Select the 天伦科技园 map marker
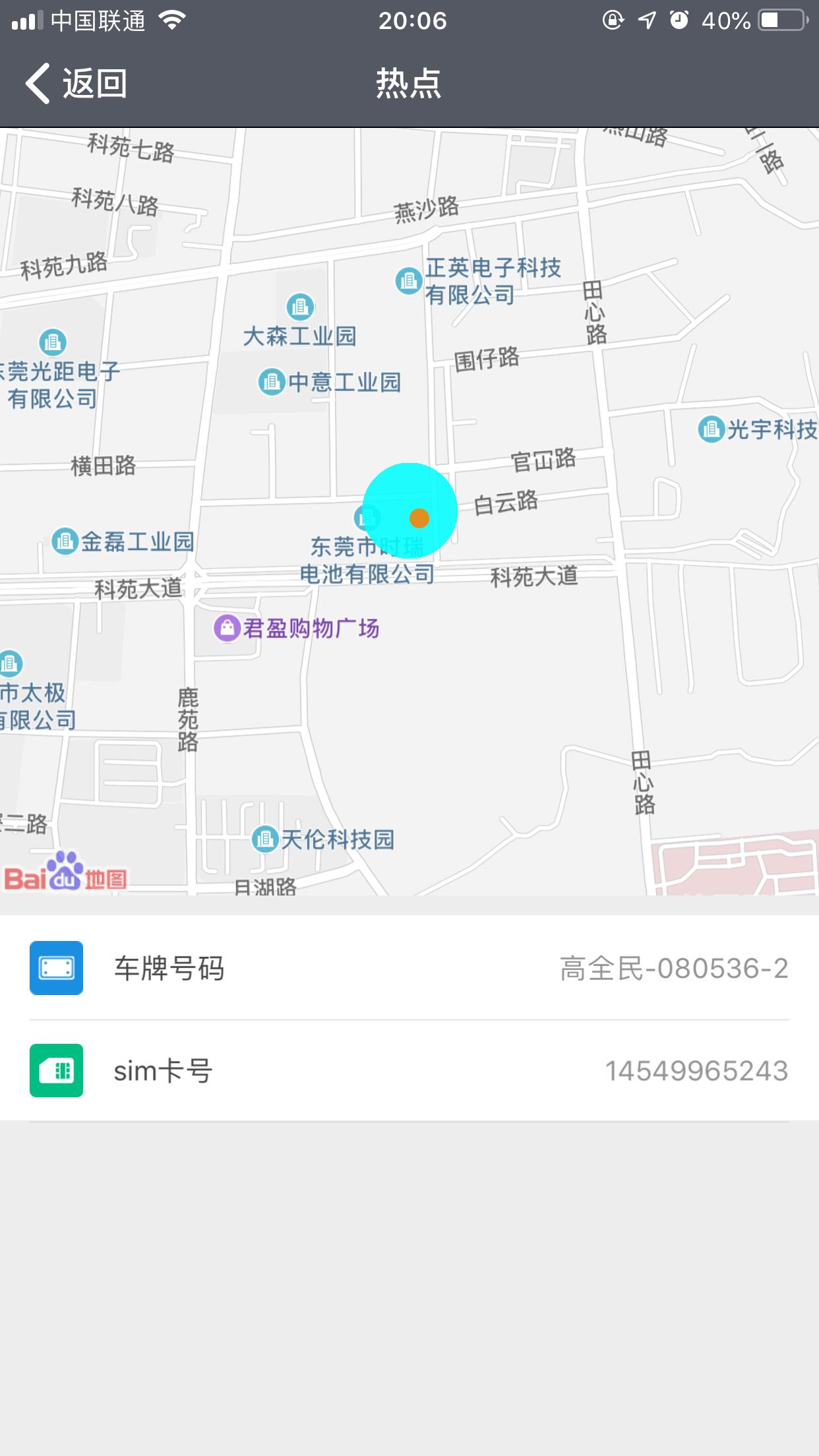 [x=265, y=839]
